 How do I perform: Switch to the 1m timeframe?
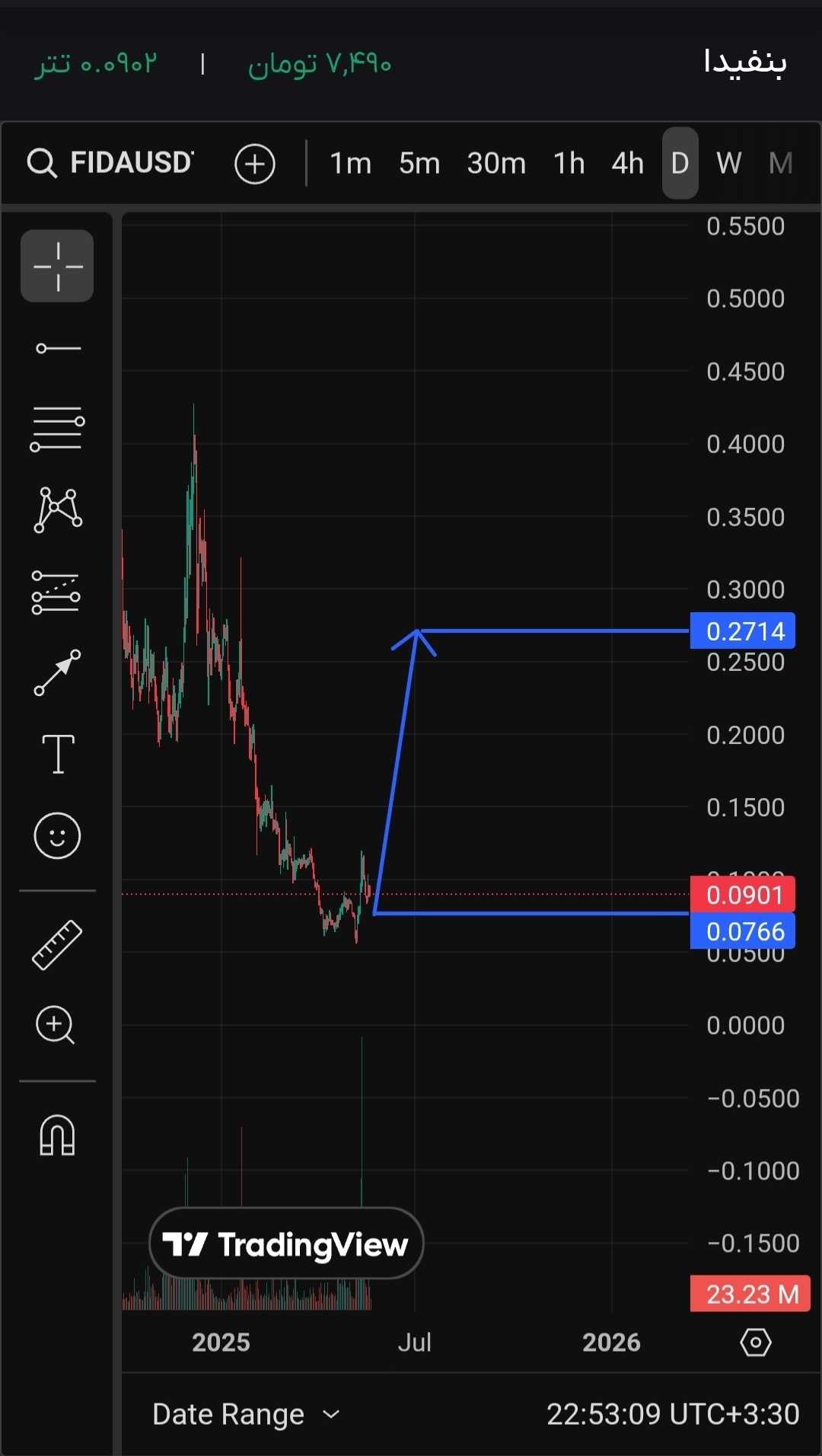350,163
